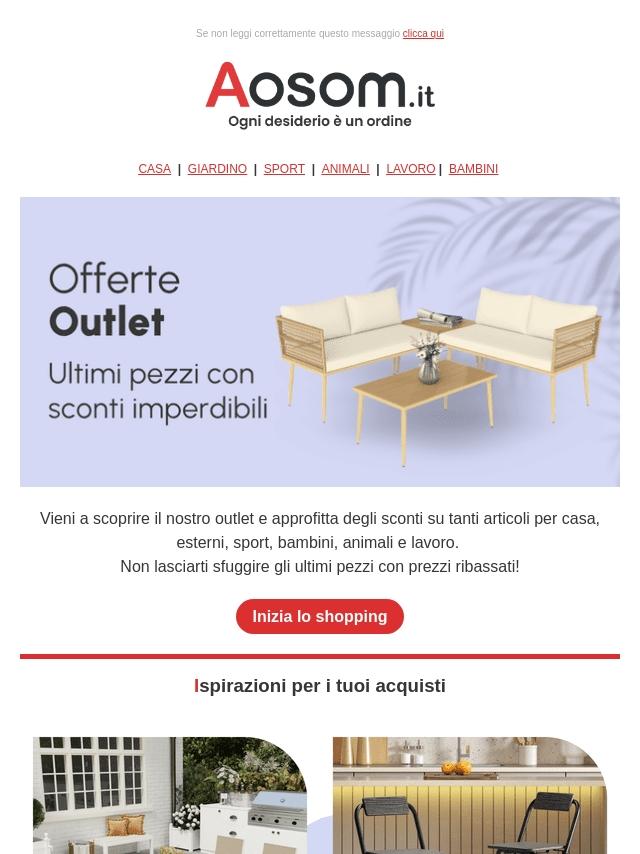Tap the 'Inizia lo shopping' button
Image resolution: width=640 pixels, height=854 pixels.
tap(320, 616)
